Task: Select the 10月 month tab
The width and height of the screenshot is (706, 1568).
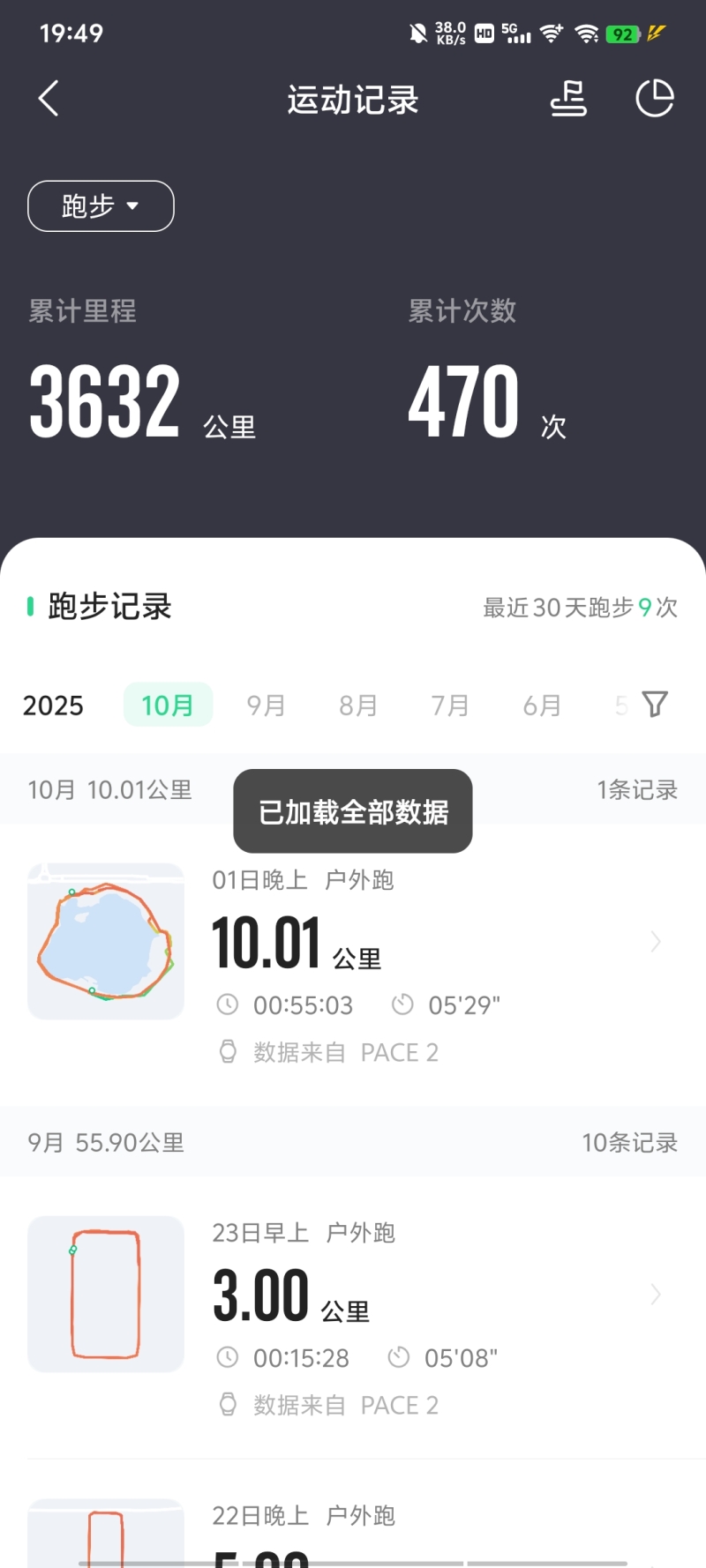Action: [168, 706]
